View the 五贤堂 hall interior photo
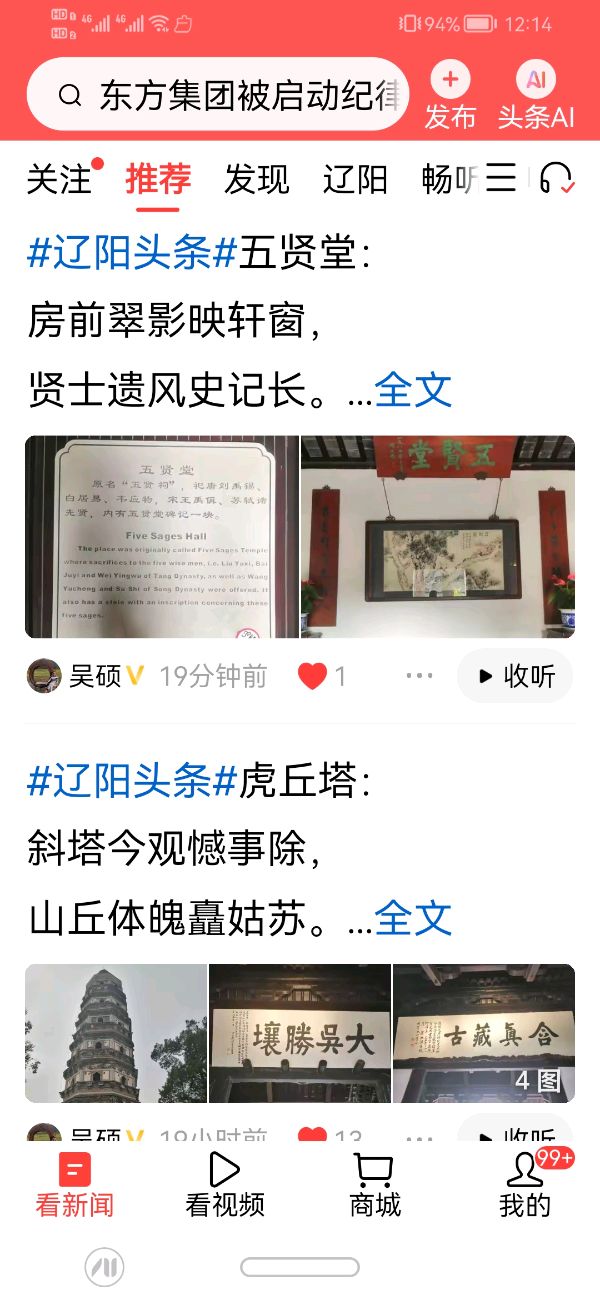The width and height of the screenshot is (600, 1300). click(x=438, y=537)
